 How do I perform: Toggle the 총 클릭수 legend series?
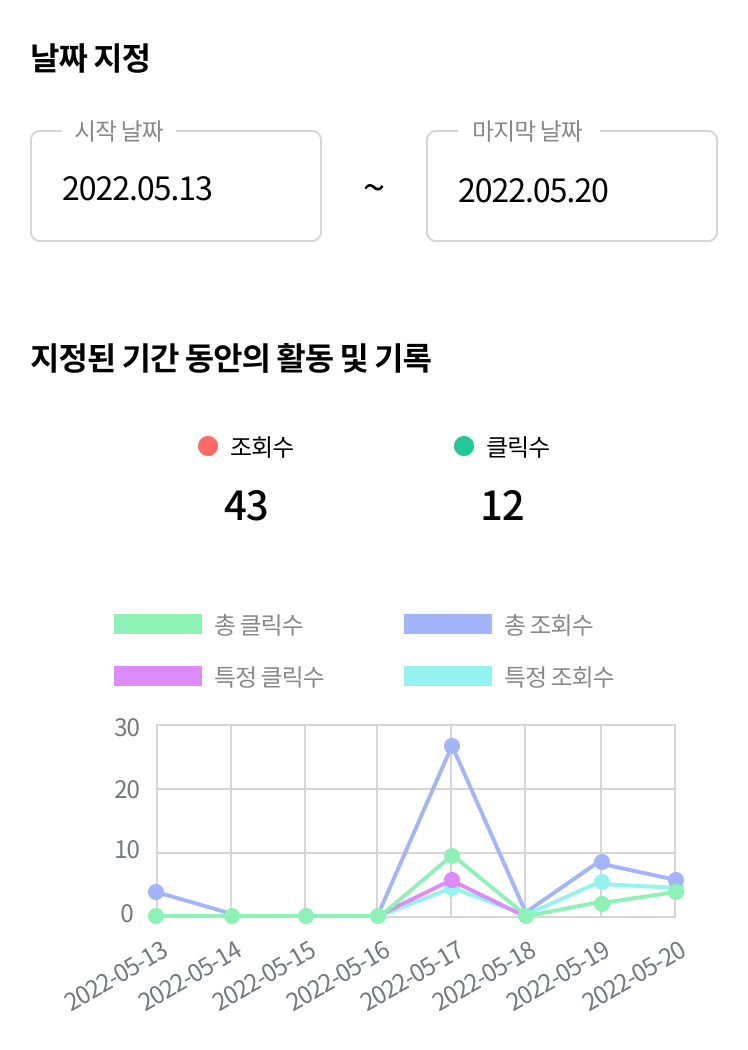pos(208,625)
